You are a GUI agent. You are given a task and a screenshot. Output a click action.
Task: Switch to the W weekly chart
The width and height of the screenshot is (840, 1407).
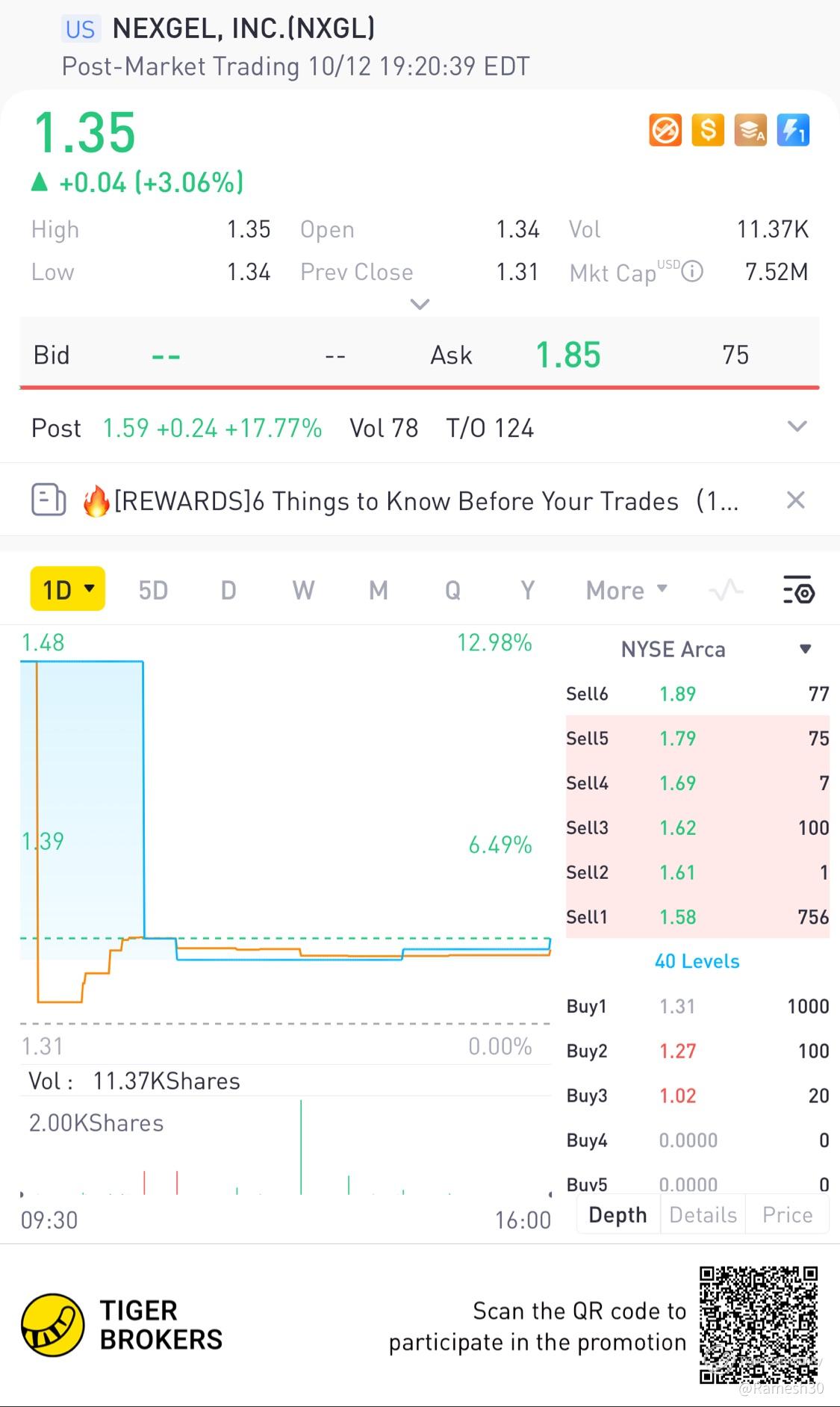point(303,591)
